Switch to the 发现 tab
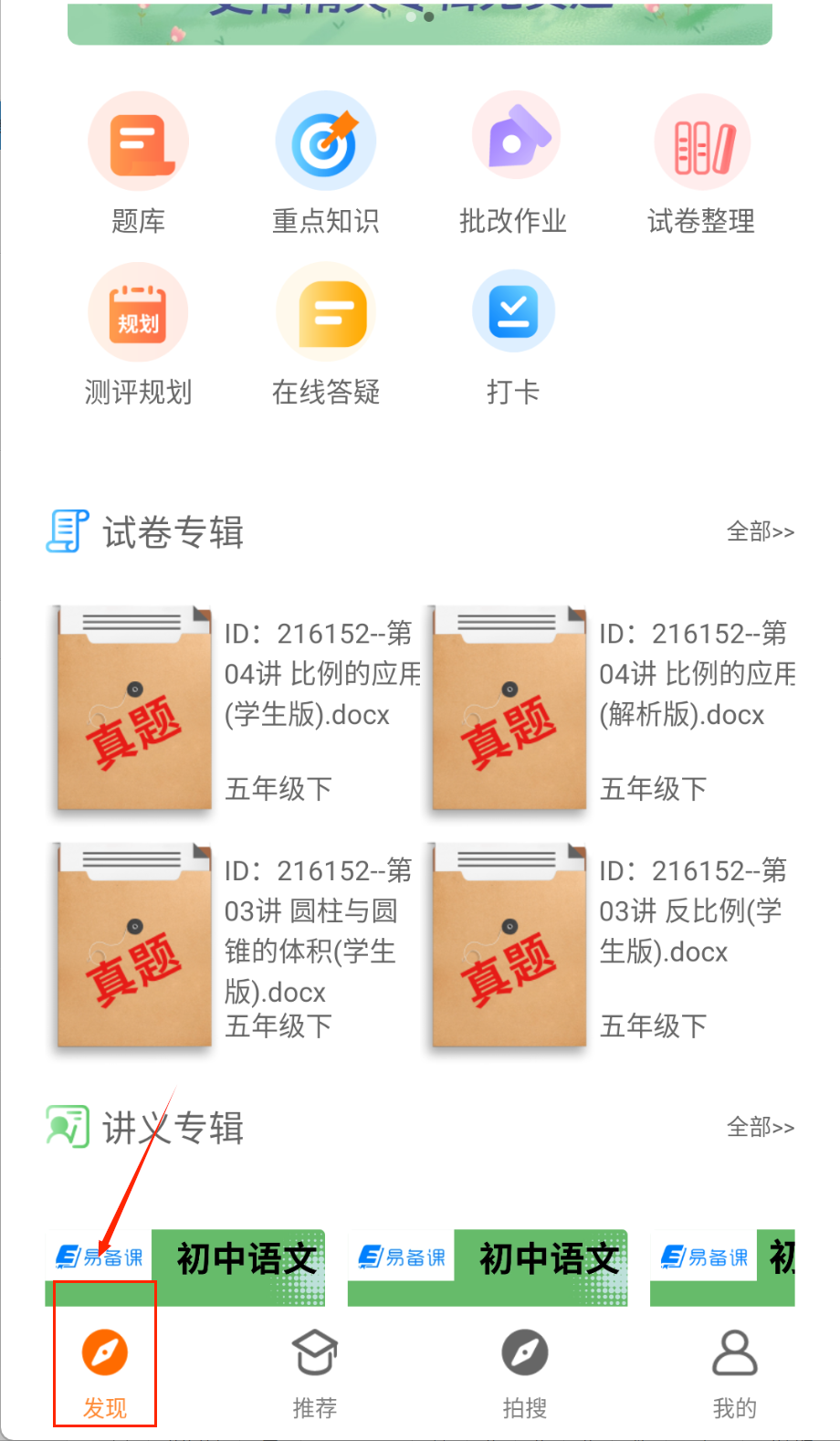The width and height of the screenshot is (840, 1441). (105, 1368)
